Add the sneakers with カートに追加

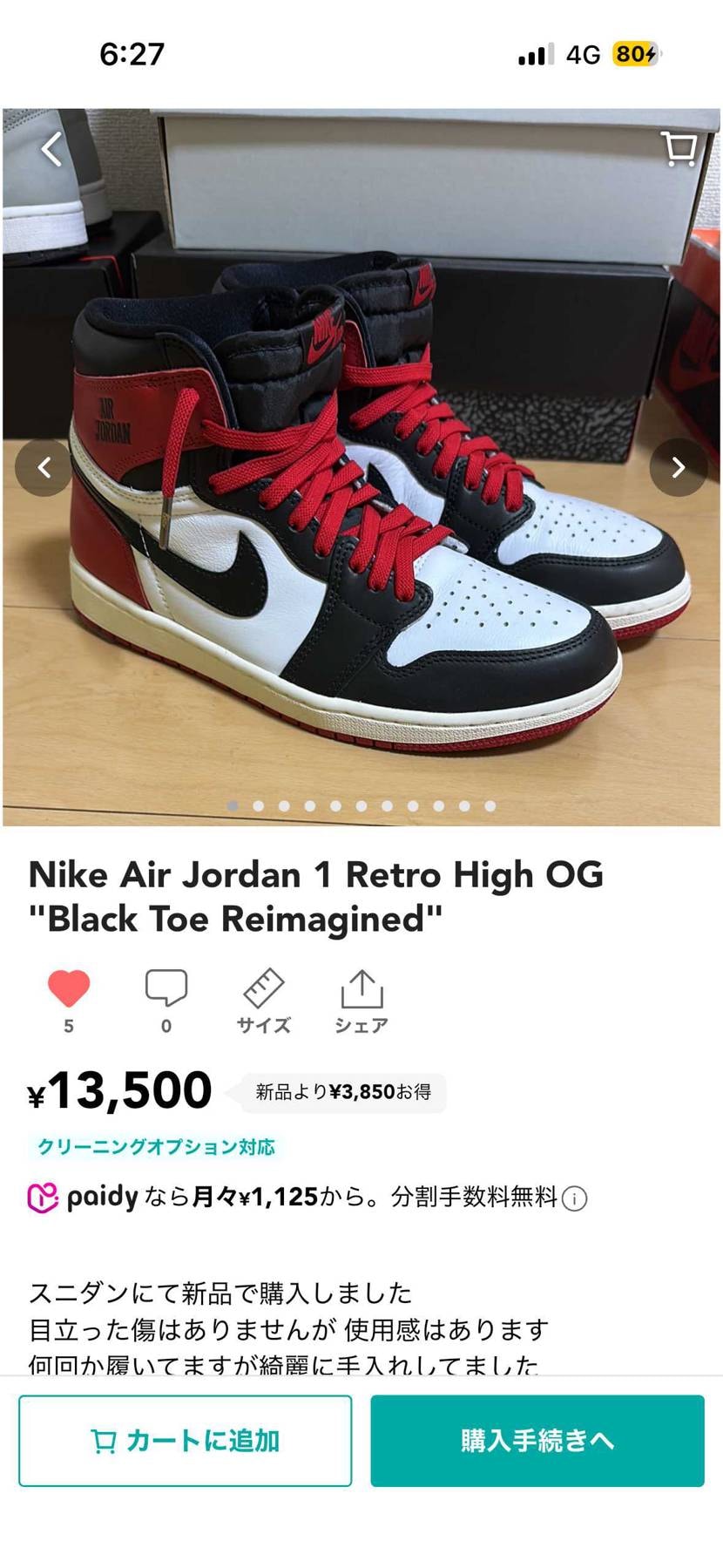point(185,1442)
